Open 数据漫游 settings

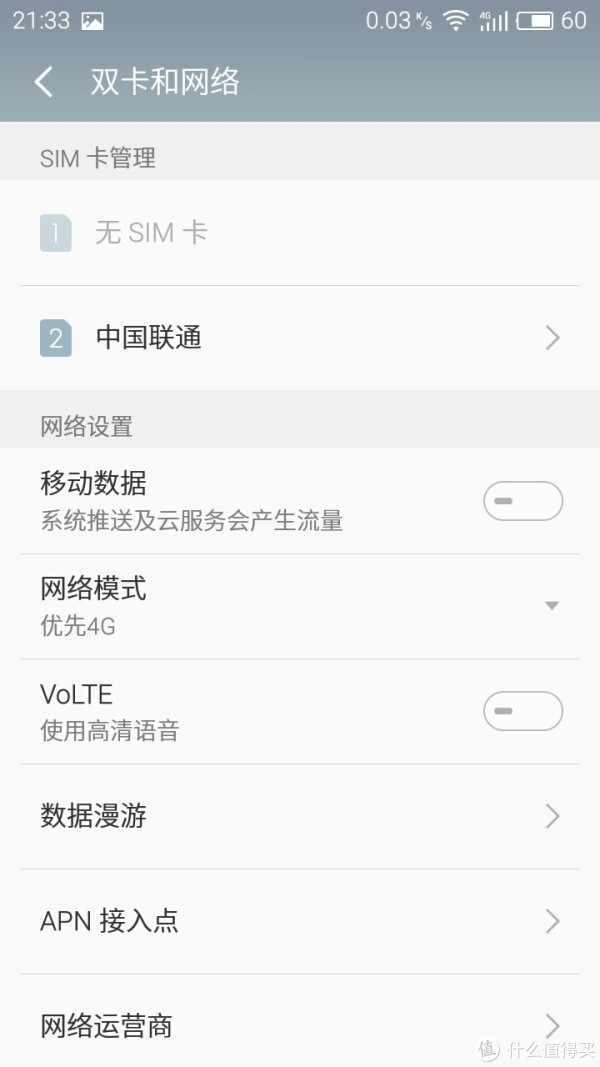click(x=300, y=816)
